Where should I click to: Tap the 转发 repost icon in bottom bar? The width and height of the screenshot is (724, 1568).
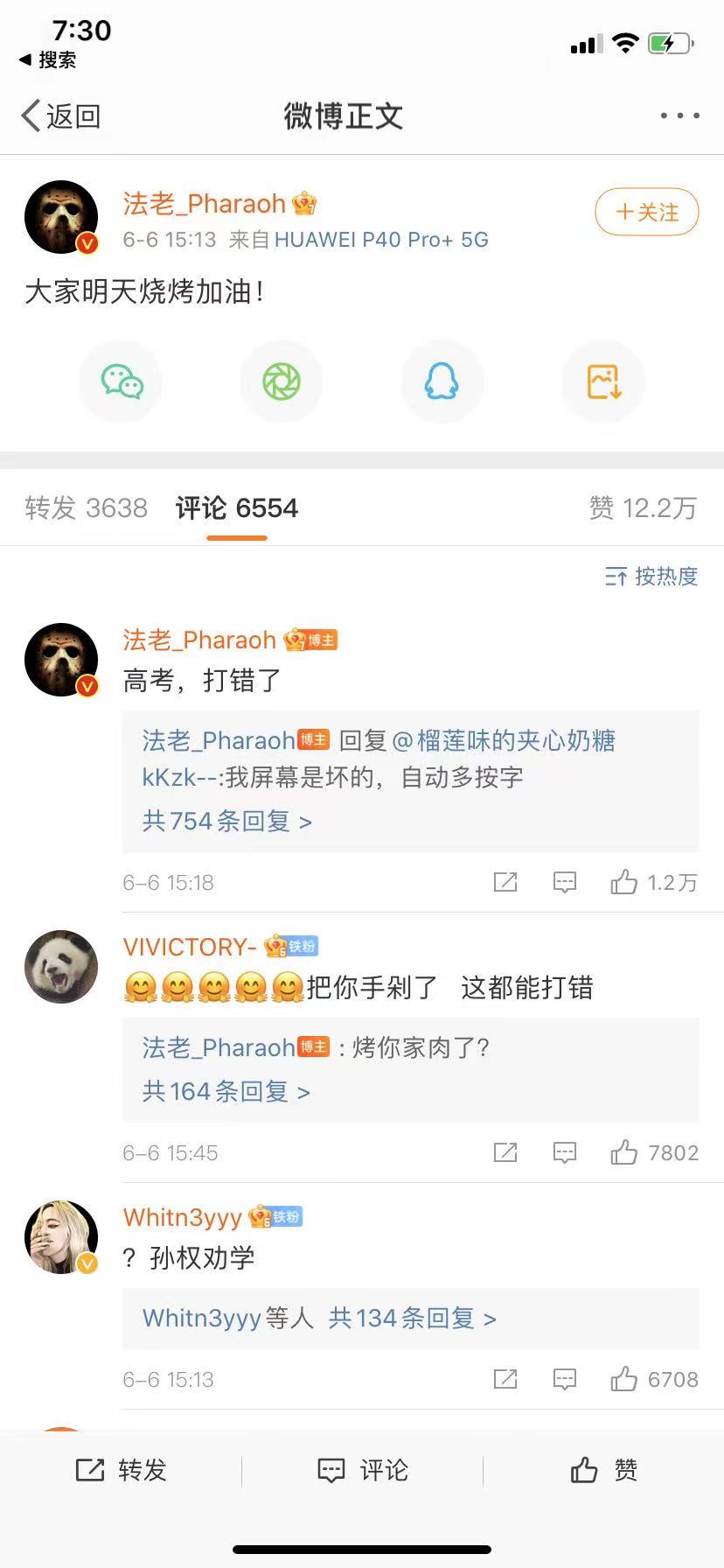pyautogui.click(x=122, y=1470)
